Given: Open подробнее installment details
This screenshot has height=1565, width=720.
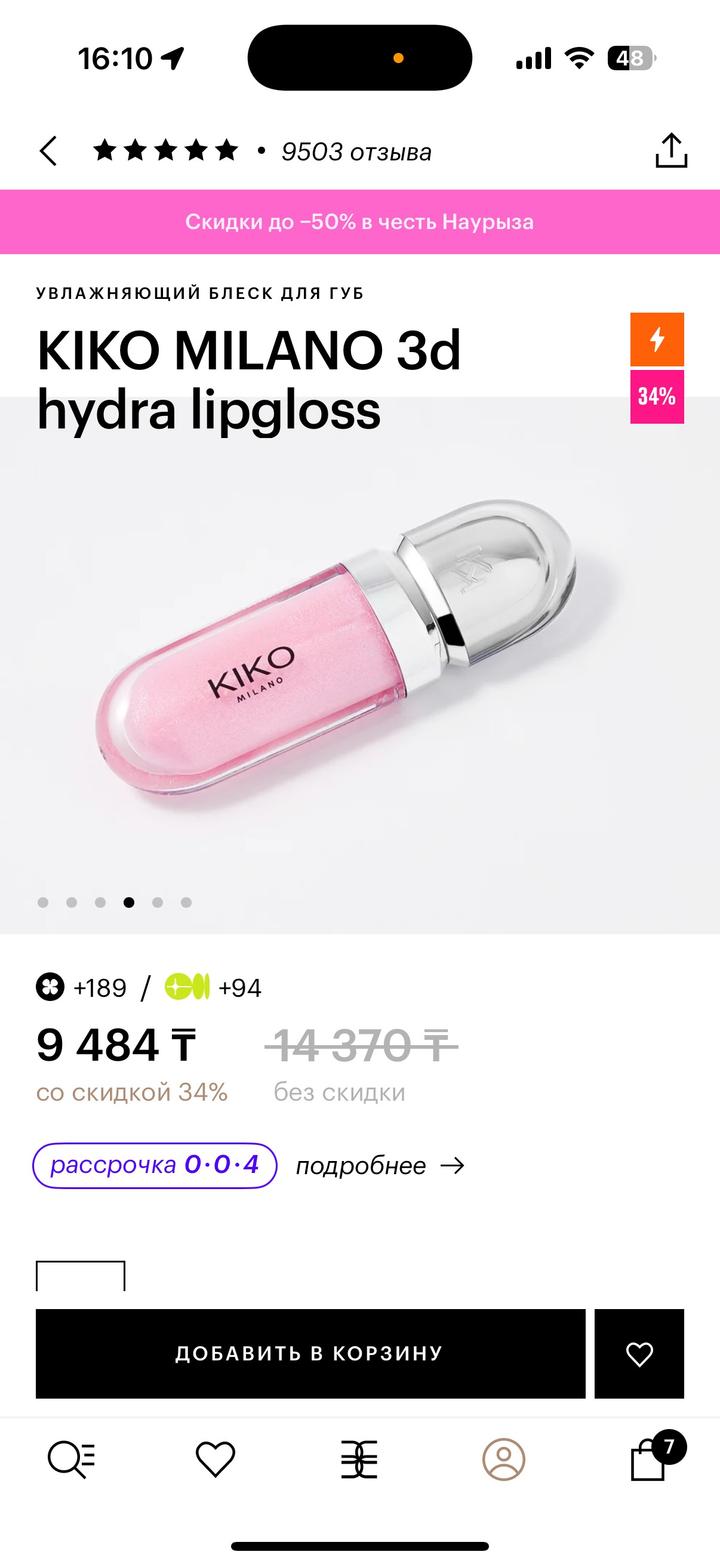Looking at the screenshot, I should tap(380, 1166).
